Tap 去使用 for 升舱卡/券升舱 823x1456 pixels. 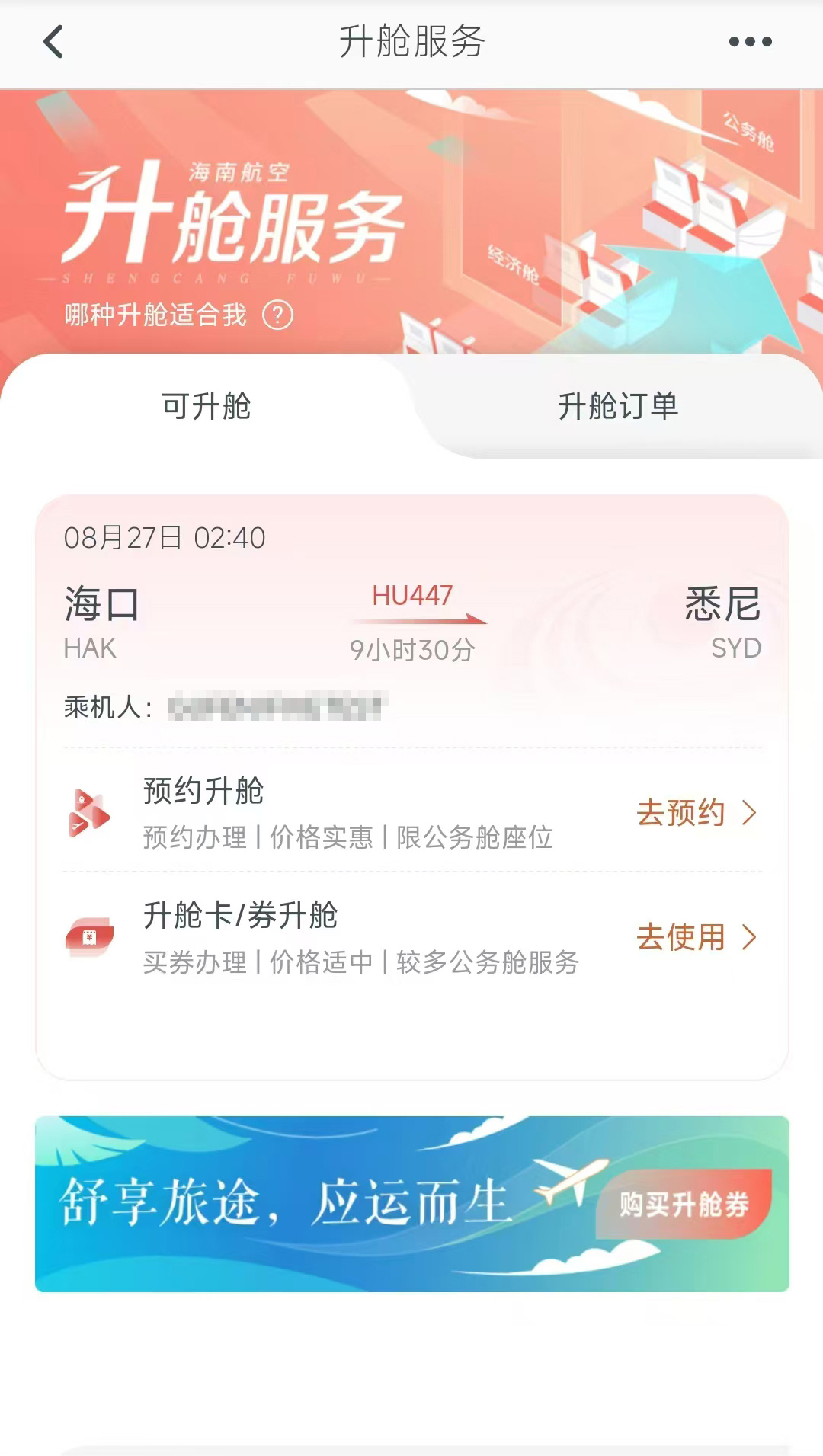click(x=695, y=937)
